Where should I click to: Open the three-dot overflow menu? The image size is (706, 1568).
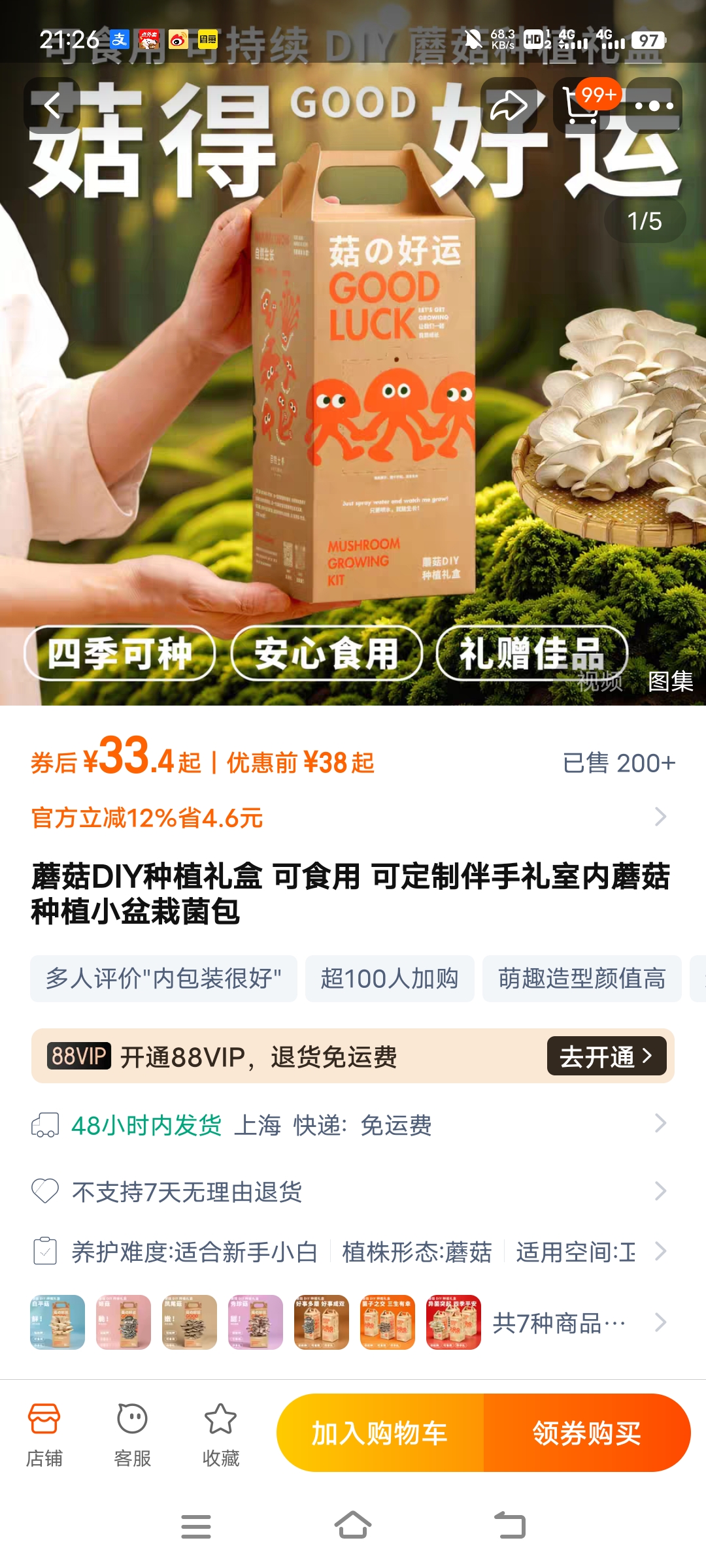tap(654, 106)
